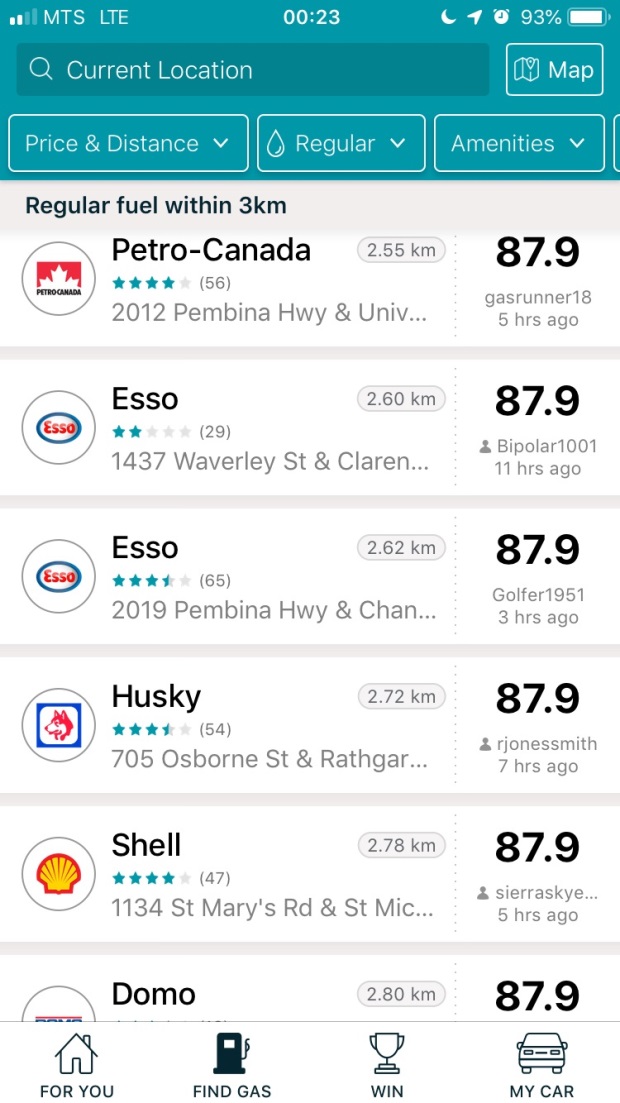Viewport: 620px width, 1103px height.
Task: Expand the Price & Distance dropdown
Action: (x=128, y=143)
